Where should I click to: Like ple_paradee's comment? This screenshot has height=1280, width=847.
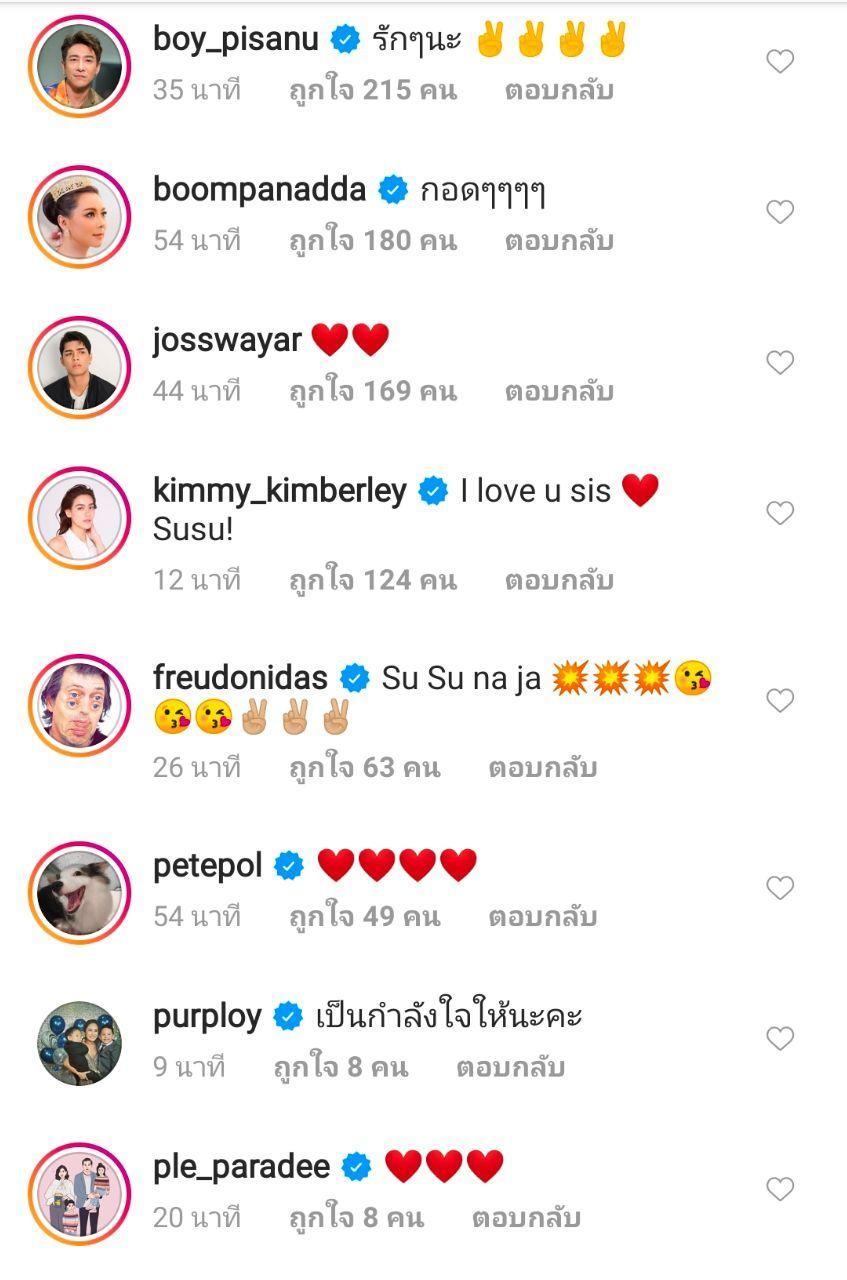(780, 1189)
